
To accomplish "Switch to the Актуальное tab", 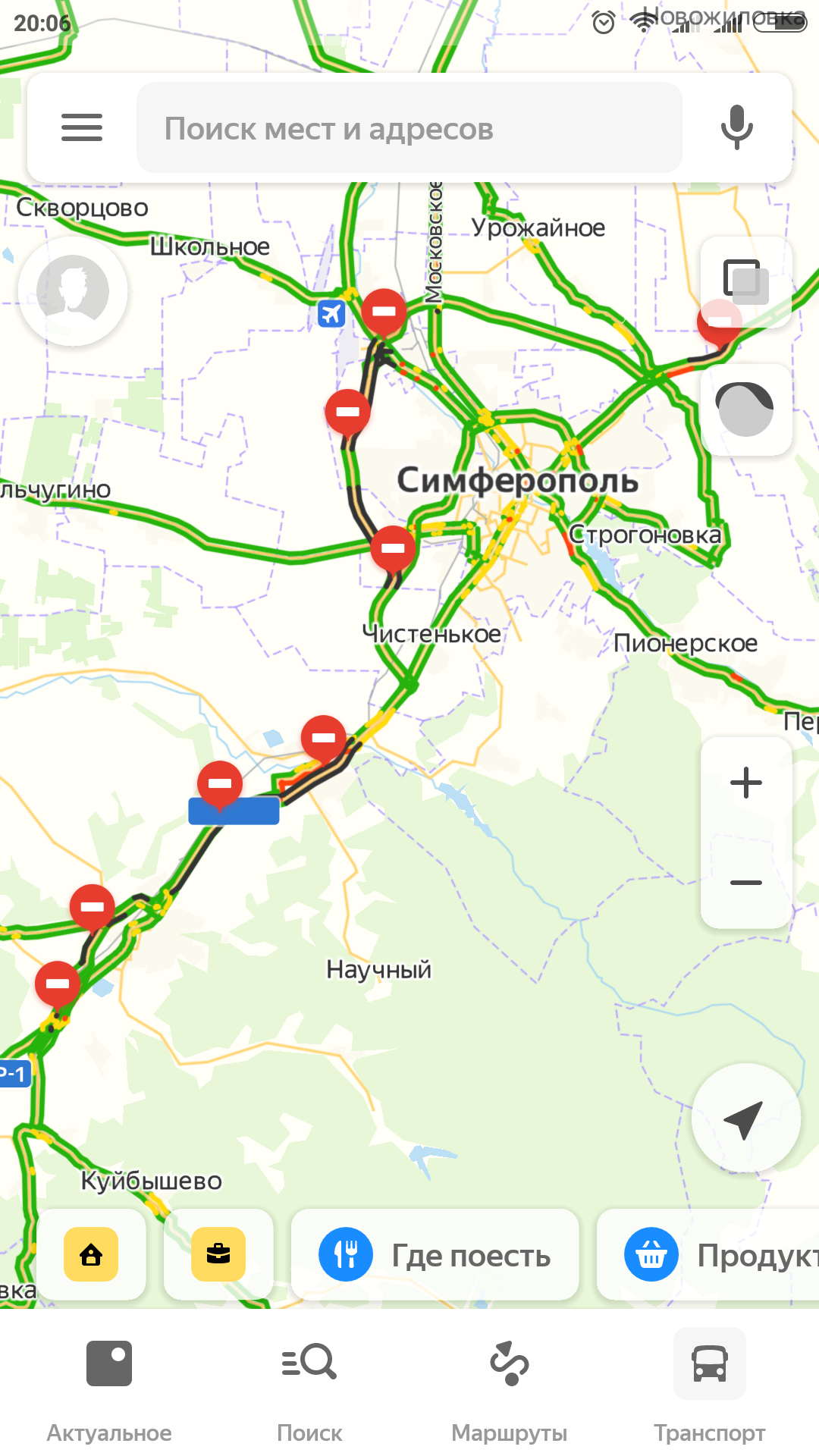I will pos(109,1389).
